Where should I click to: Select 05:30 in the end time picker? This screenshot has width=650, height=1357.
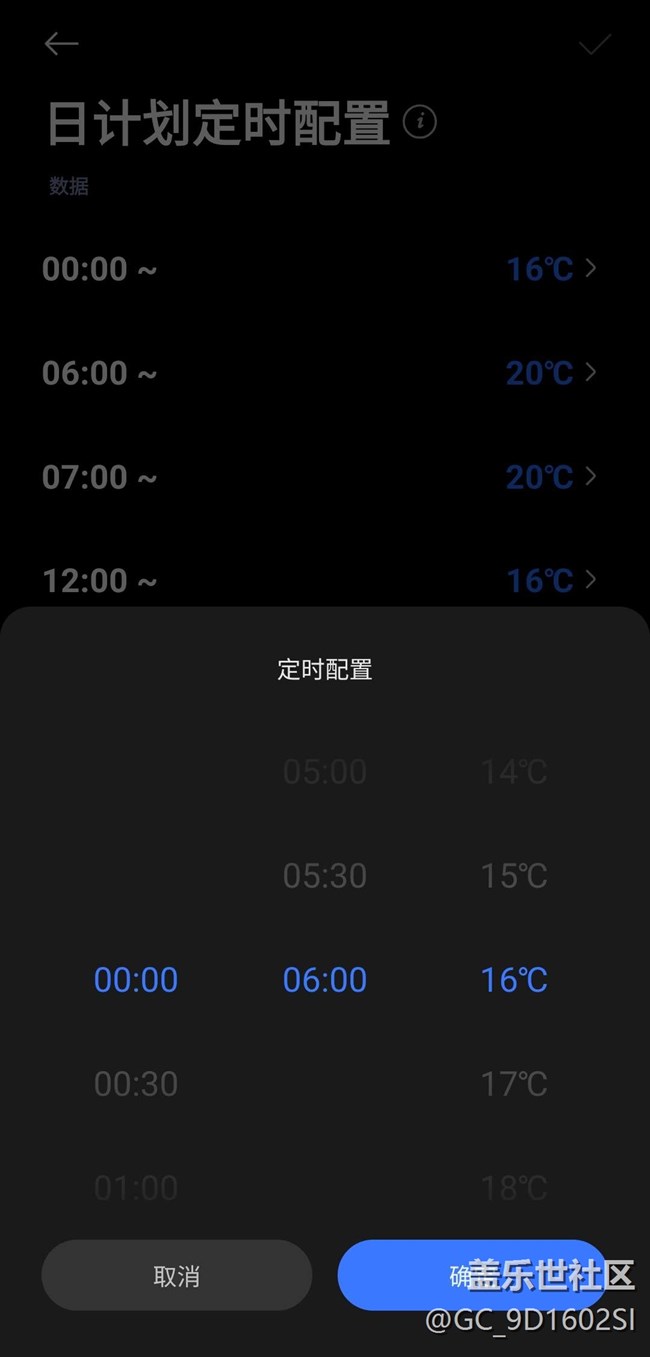325,876
